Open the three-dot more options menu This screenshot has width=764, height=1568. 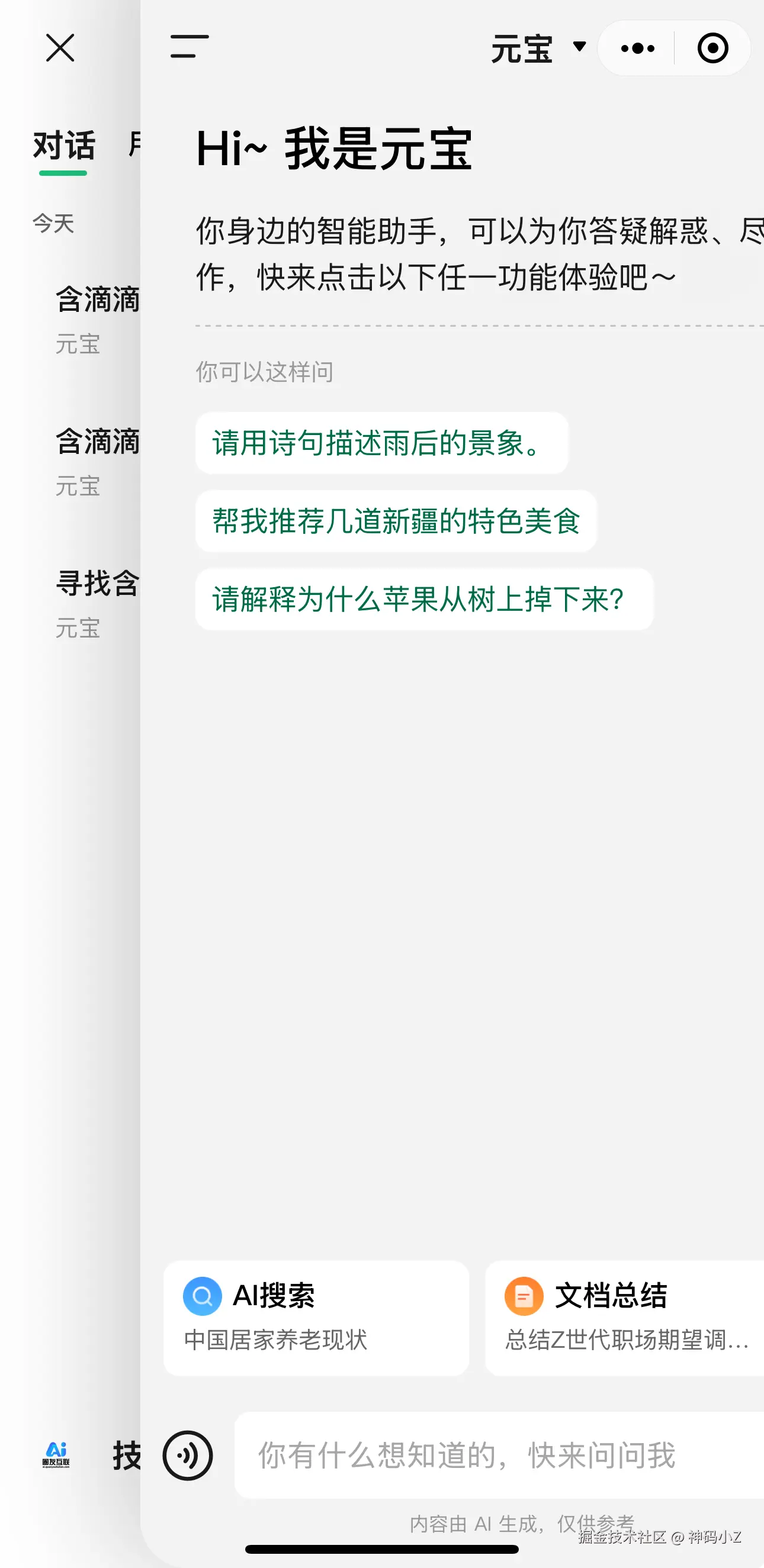pos(637,48)
